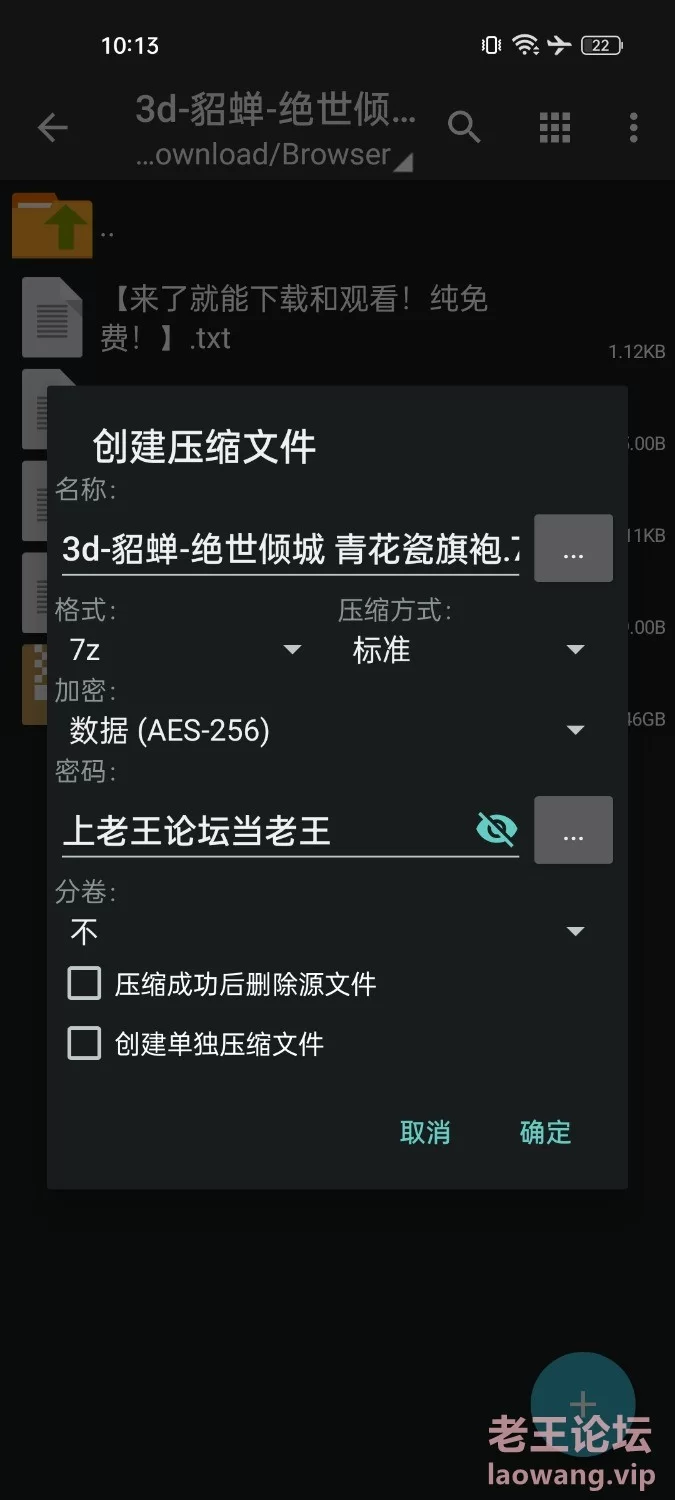Enable the 创建单独压缩文件 checkbox
675x1500 pixels.
(85, 1044)
